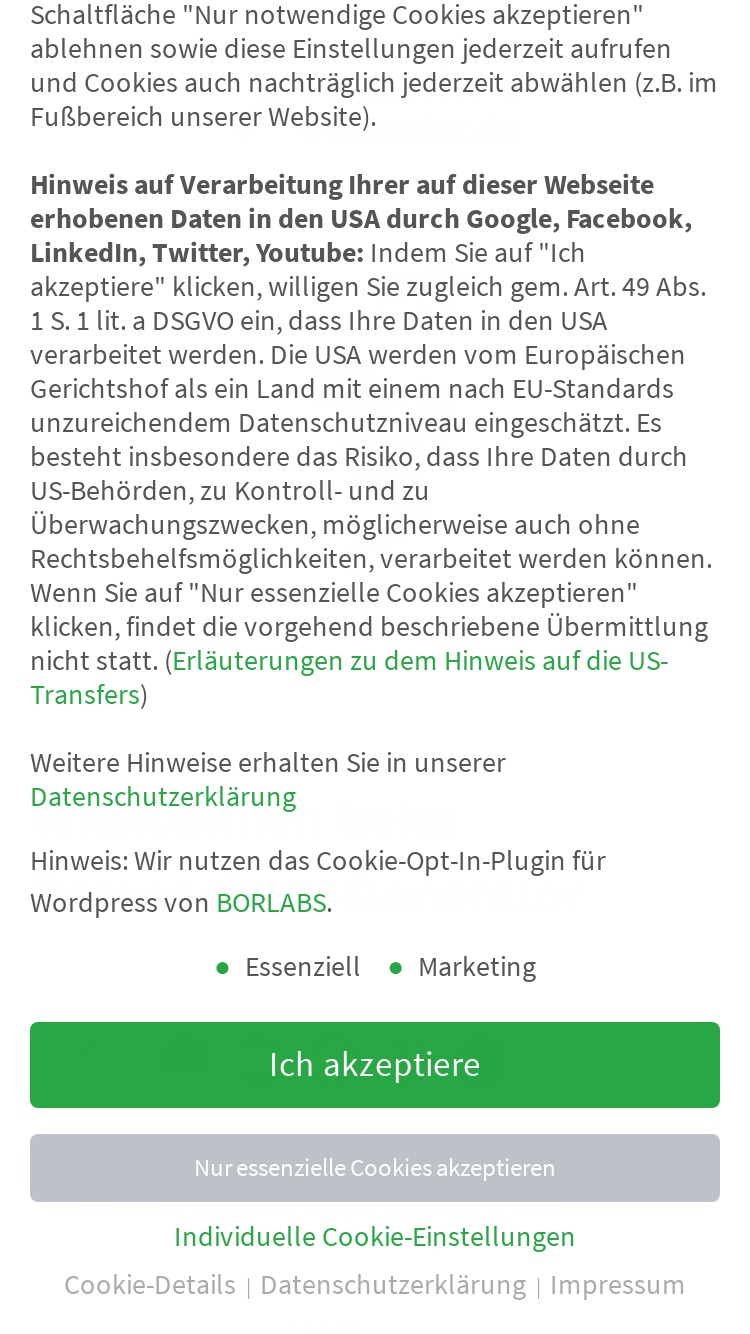Open the Impressum link
The width and height of the screenshot is (750, 1334).
click(x=617, y=1285)
